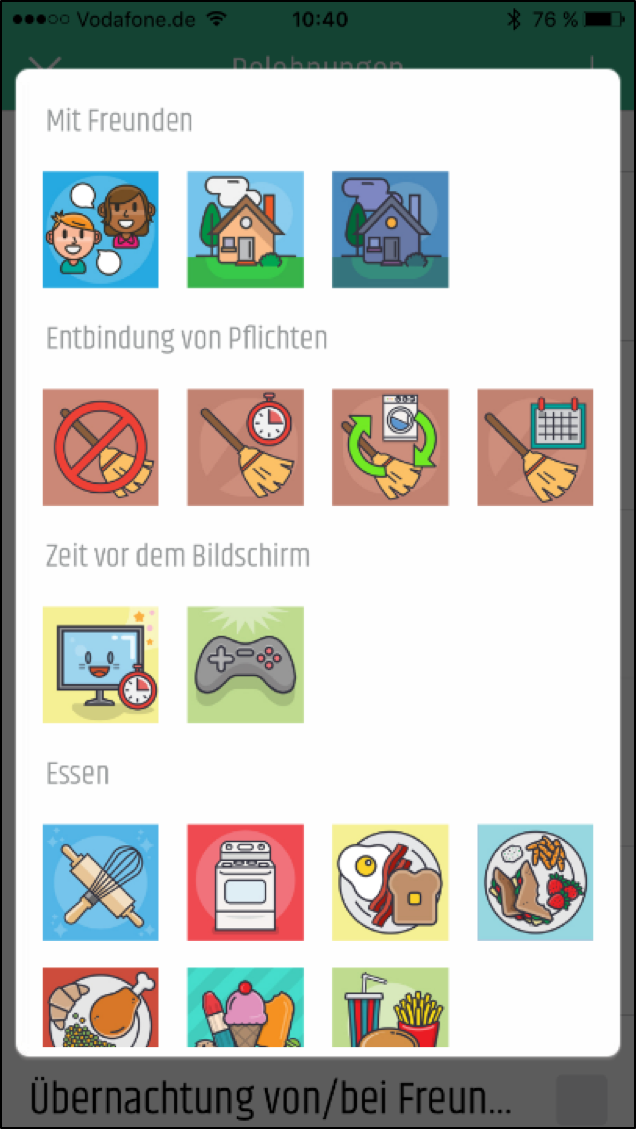Pick the nighttime house icon
636x1129 pixels.
click(390, 230)
